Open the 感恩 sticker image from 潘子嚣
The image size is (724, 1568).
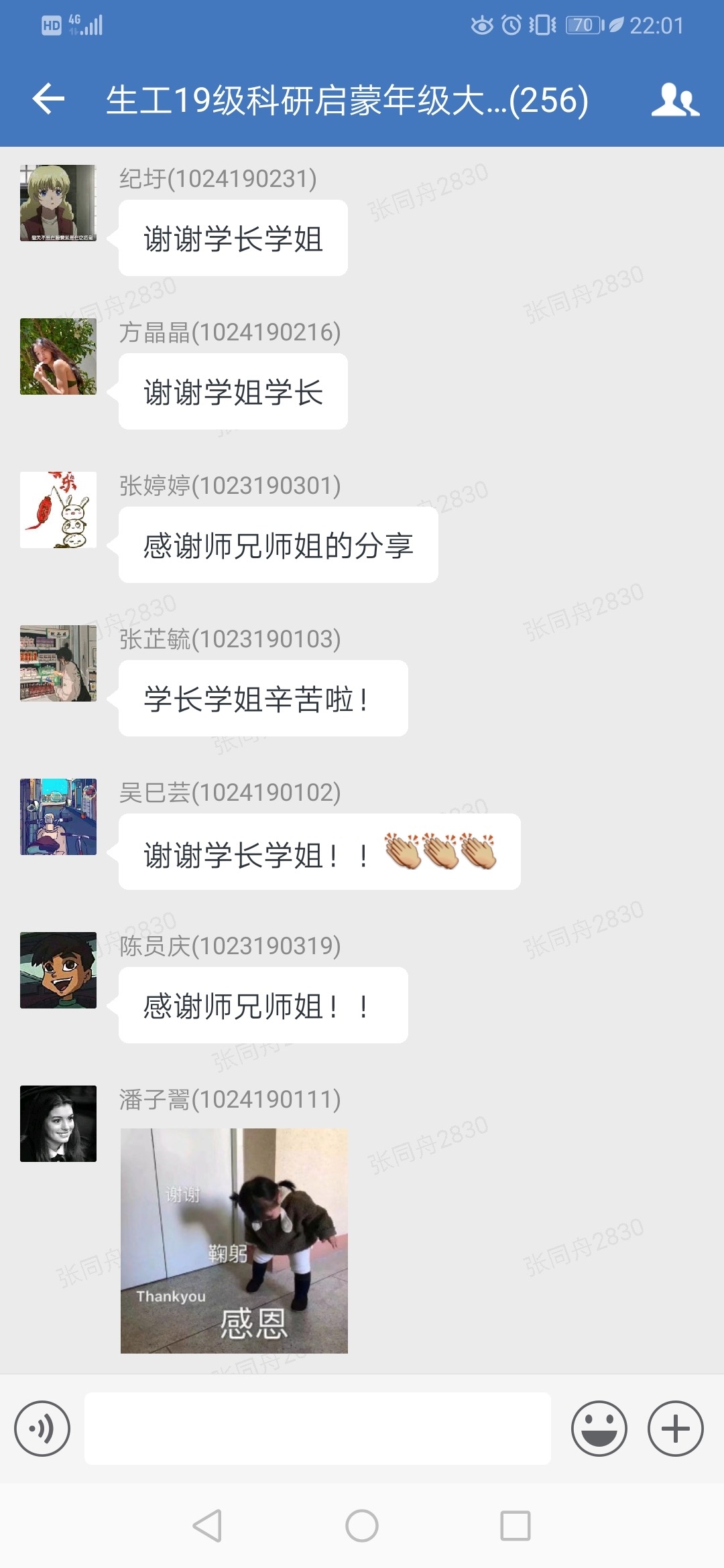click(234, 1240)
